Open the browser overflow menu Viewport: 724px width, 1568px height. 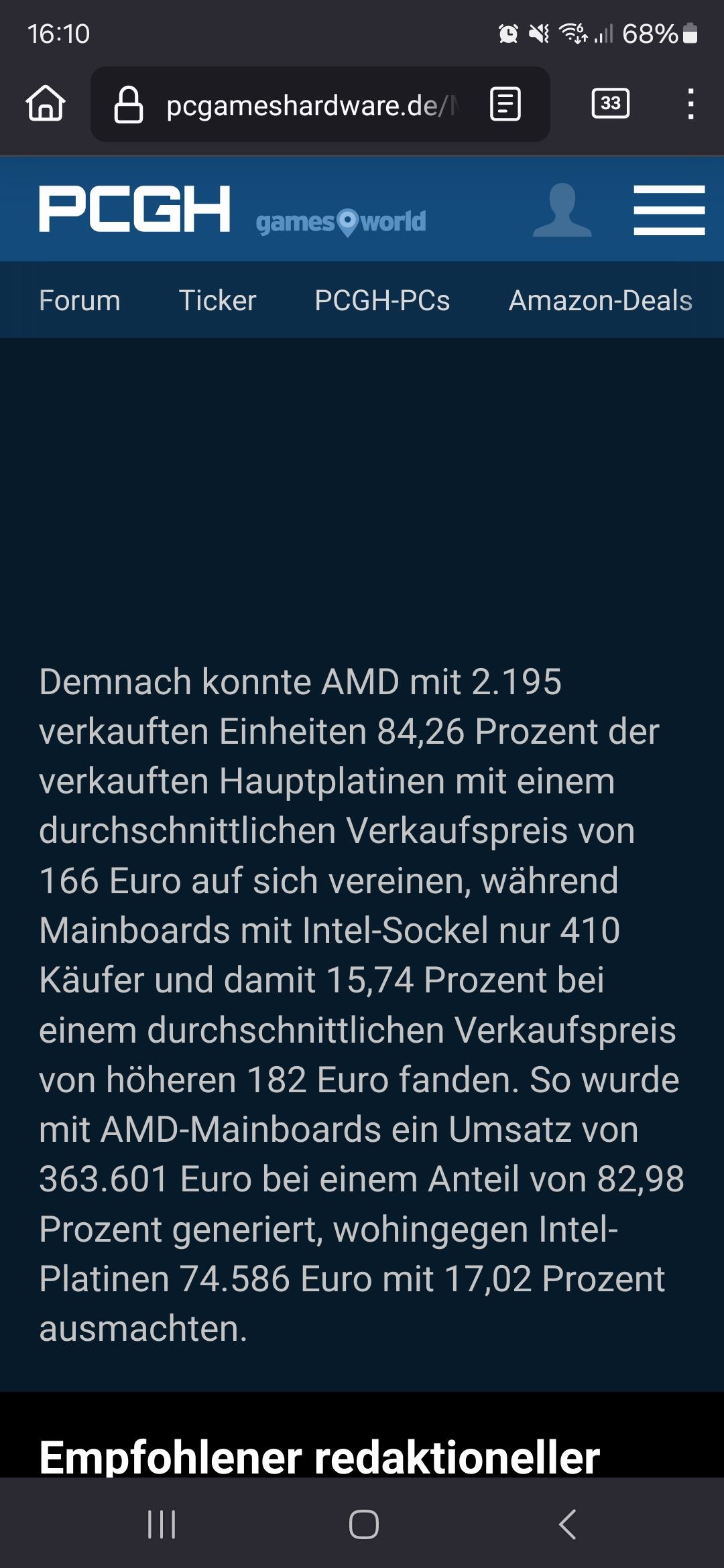[x=690, y=104]
